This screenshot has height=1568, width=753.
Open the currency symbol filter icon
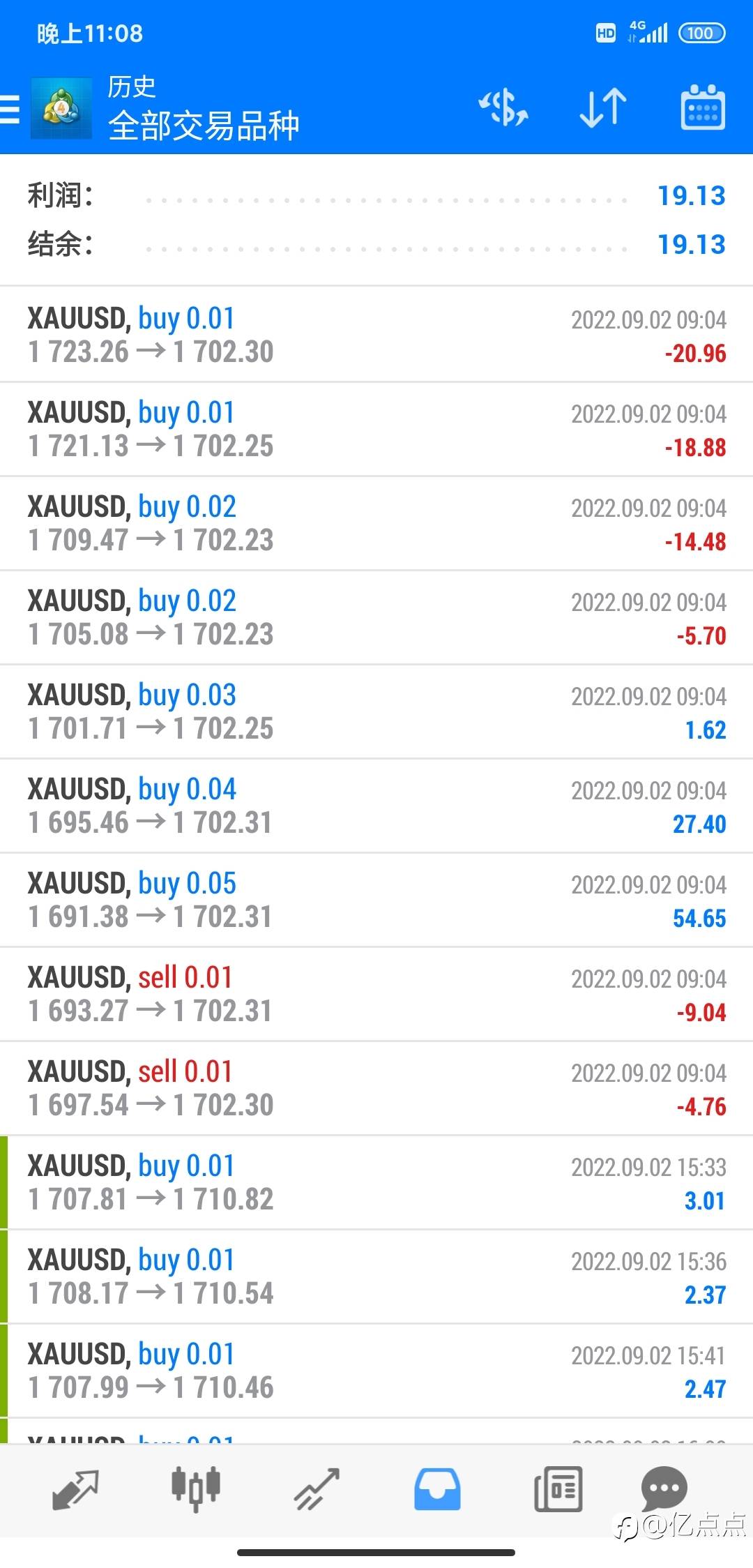pos(503,108)
